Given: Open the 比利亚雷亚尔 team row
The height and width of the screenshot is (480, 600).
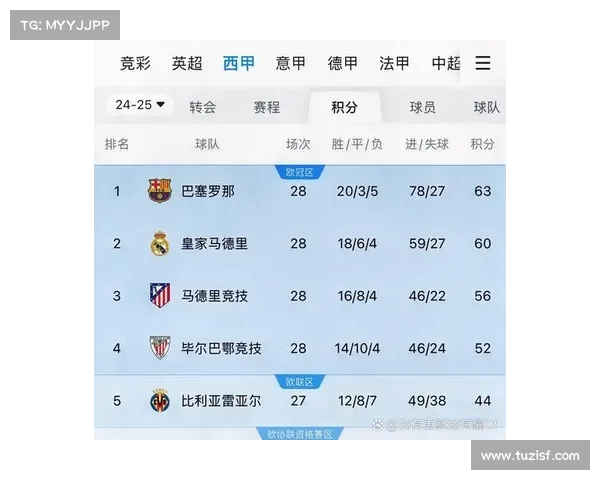Looking at the screenshot, I should [x=221, y=401].
